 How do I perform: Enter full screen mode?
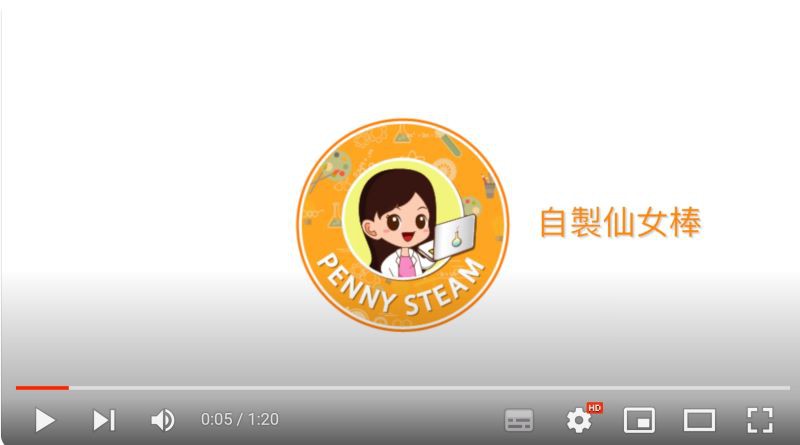(x=760, y=420)
